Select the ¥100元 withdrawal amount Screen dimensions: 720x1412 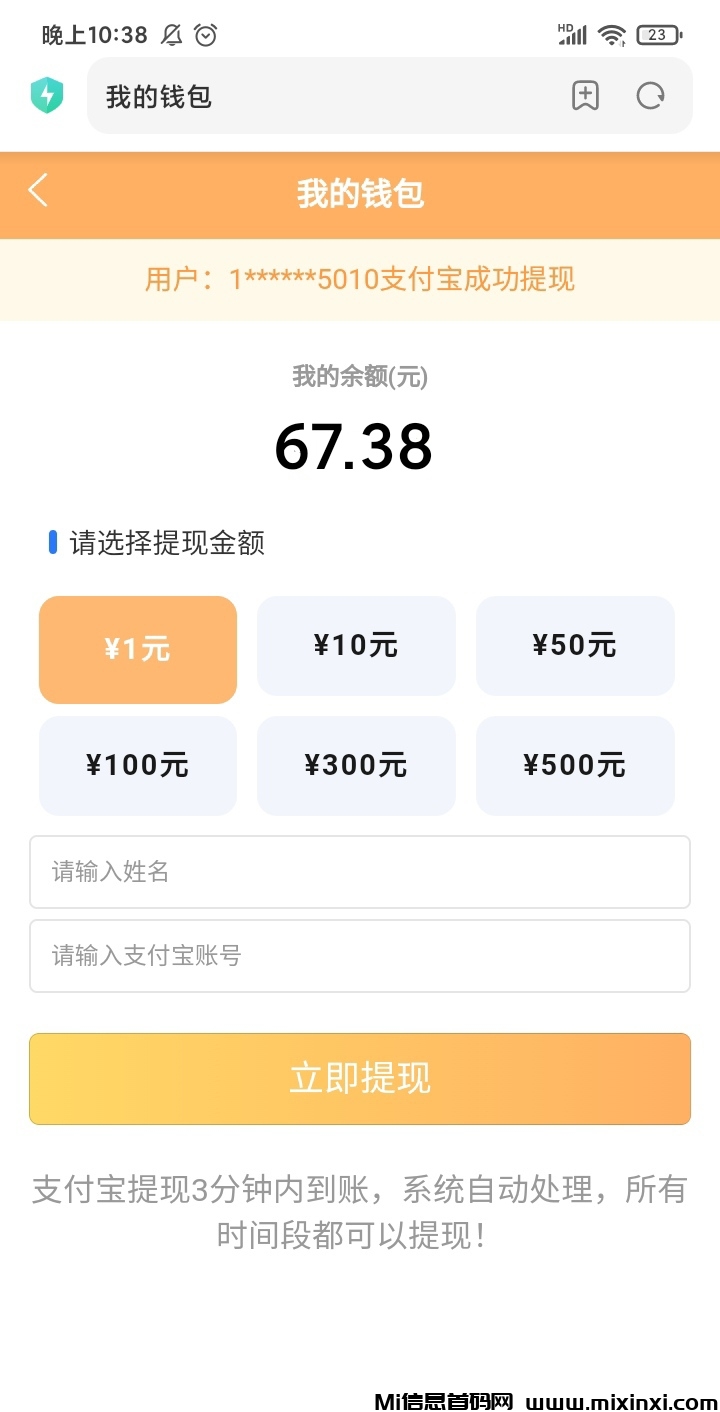point(137,766)
